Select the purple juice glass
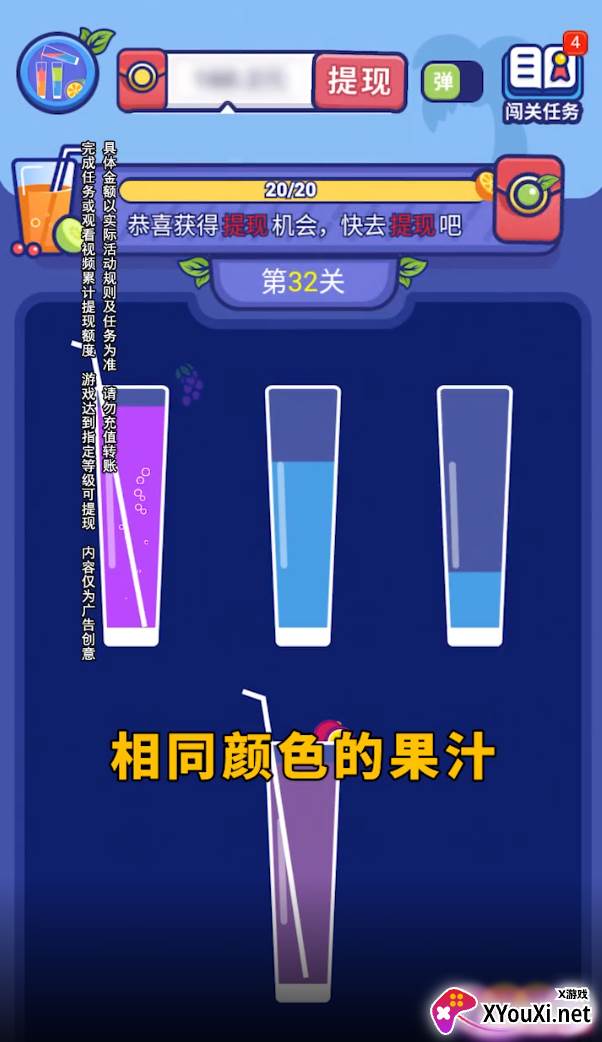The width and height of the screenshot is (602, 1042). click(132, 516)
